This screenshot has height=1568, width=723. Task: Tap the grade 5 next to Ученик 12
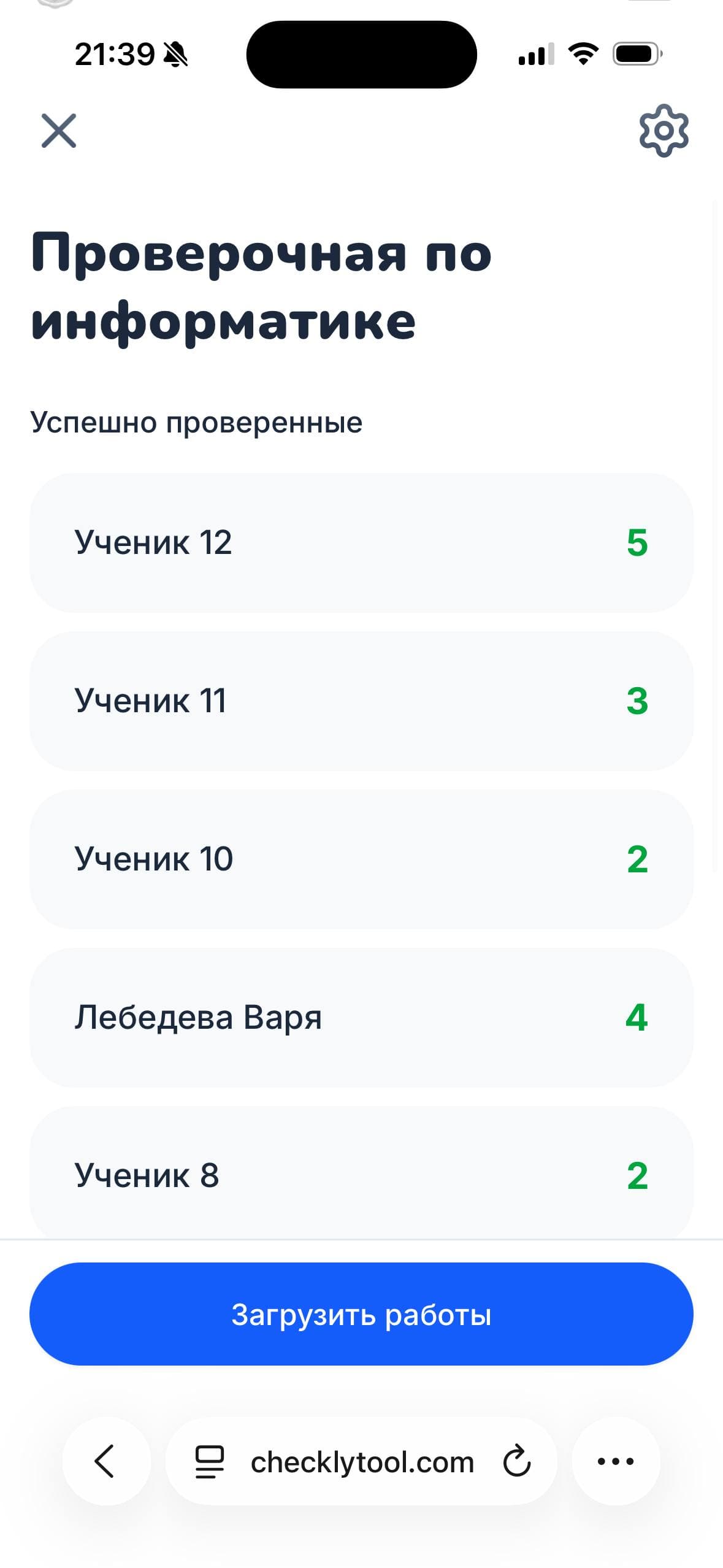(638, 542)
